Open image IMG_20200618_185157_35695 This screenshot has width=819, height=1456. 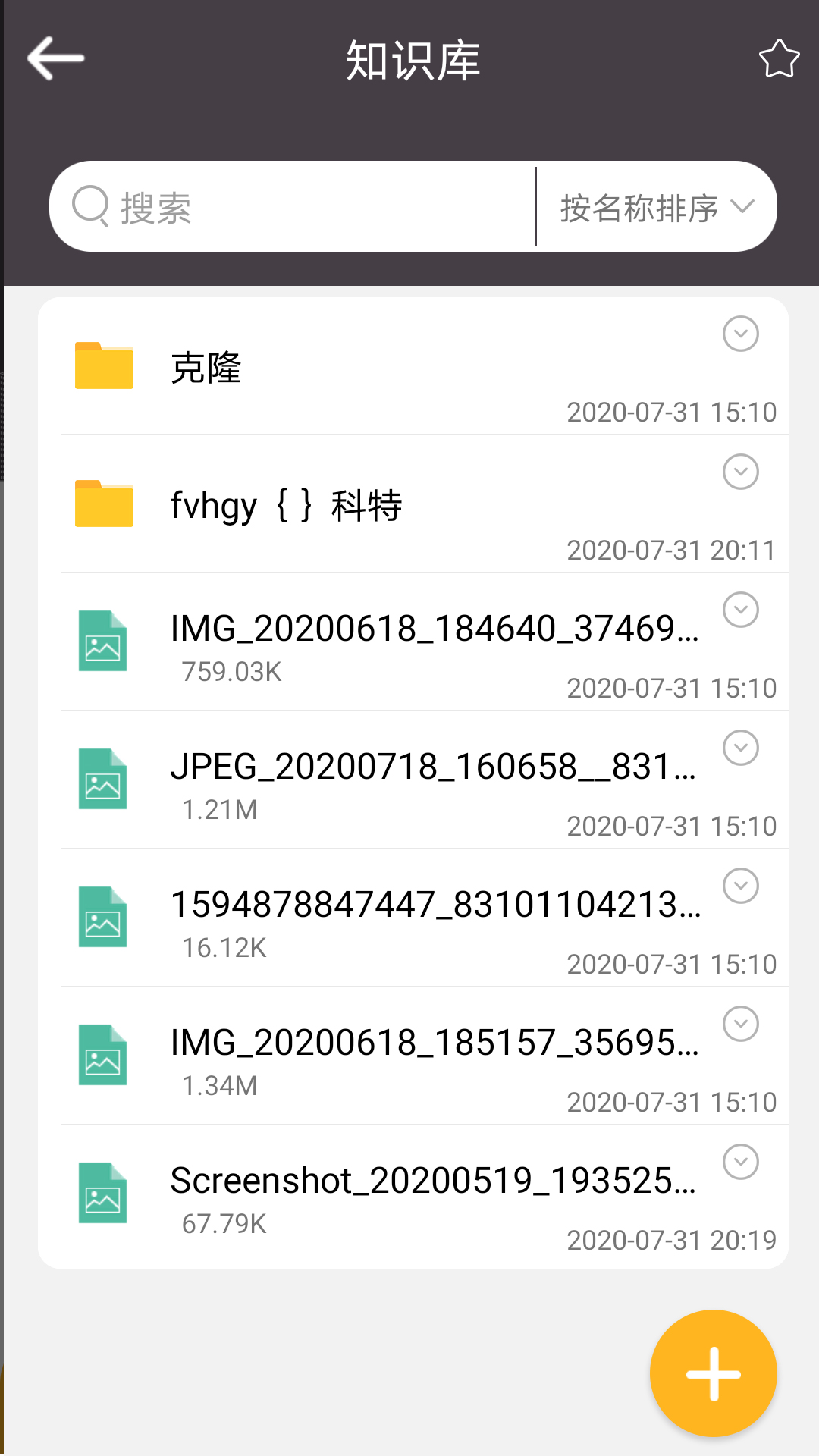point(413,1056)
